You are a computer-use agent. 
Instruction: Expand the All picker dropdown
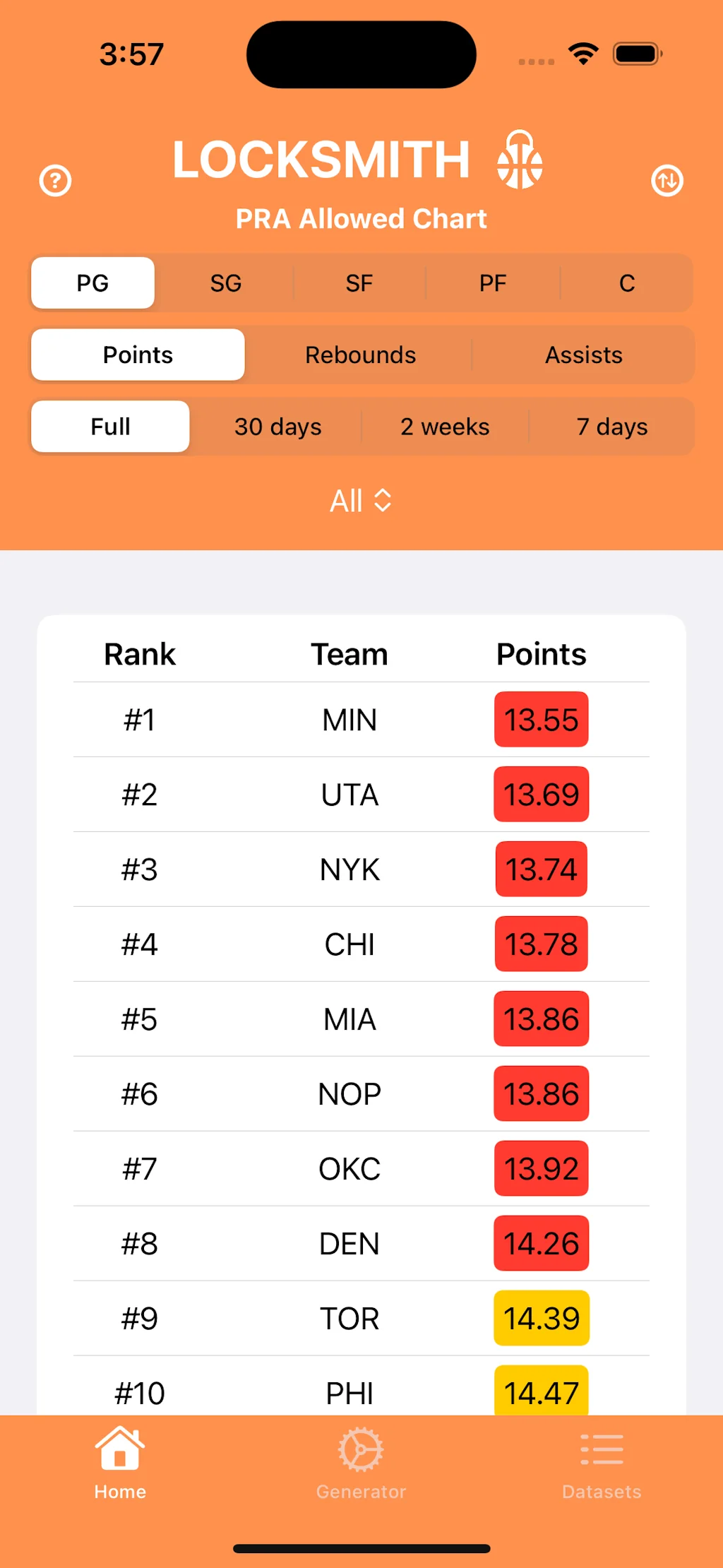point(361,501)
